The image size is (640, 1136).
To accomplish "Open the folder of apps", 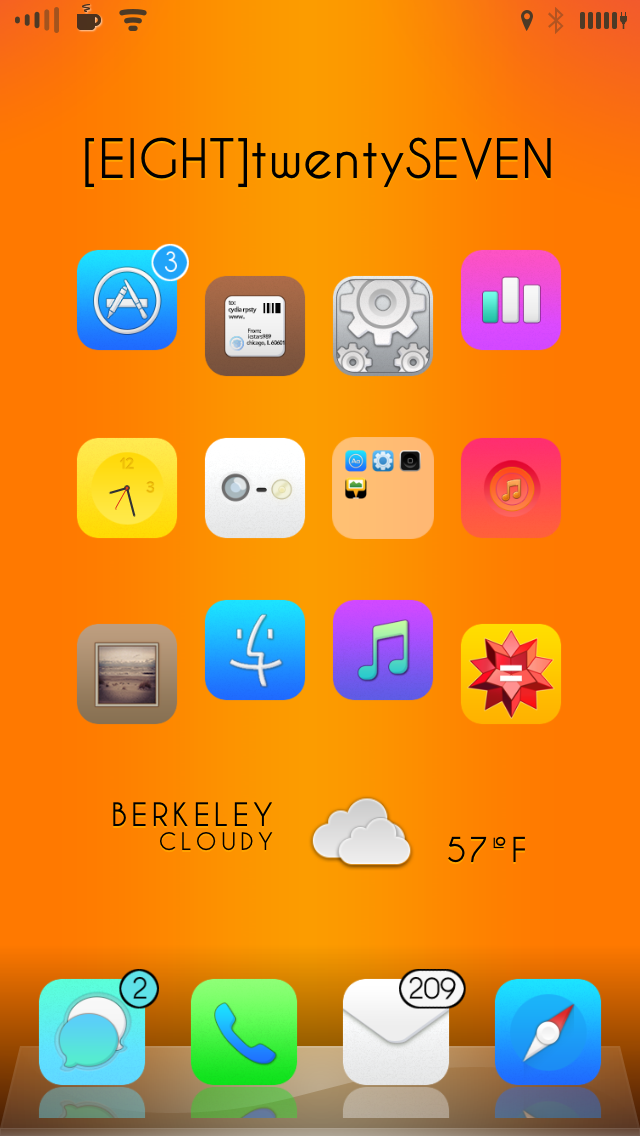I will 383,488.
